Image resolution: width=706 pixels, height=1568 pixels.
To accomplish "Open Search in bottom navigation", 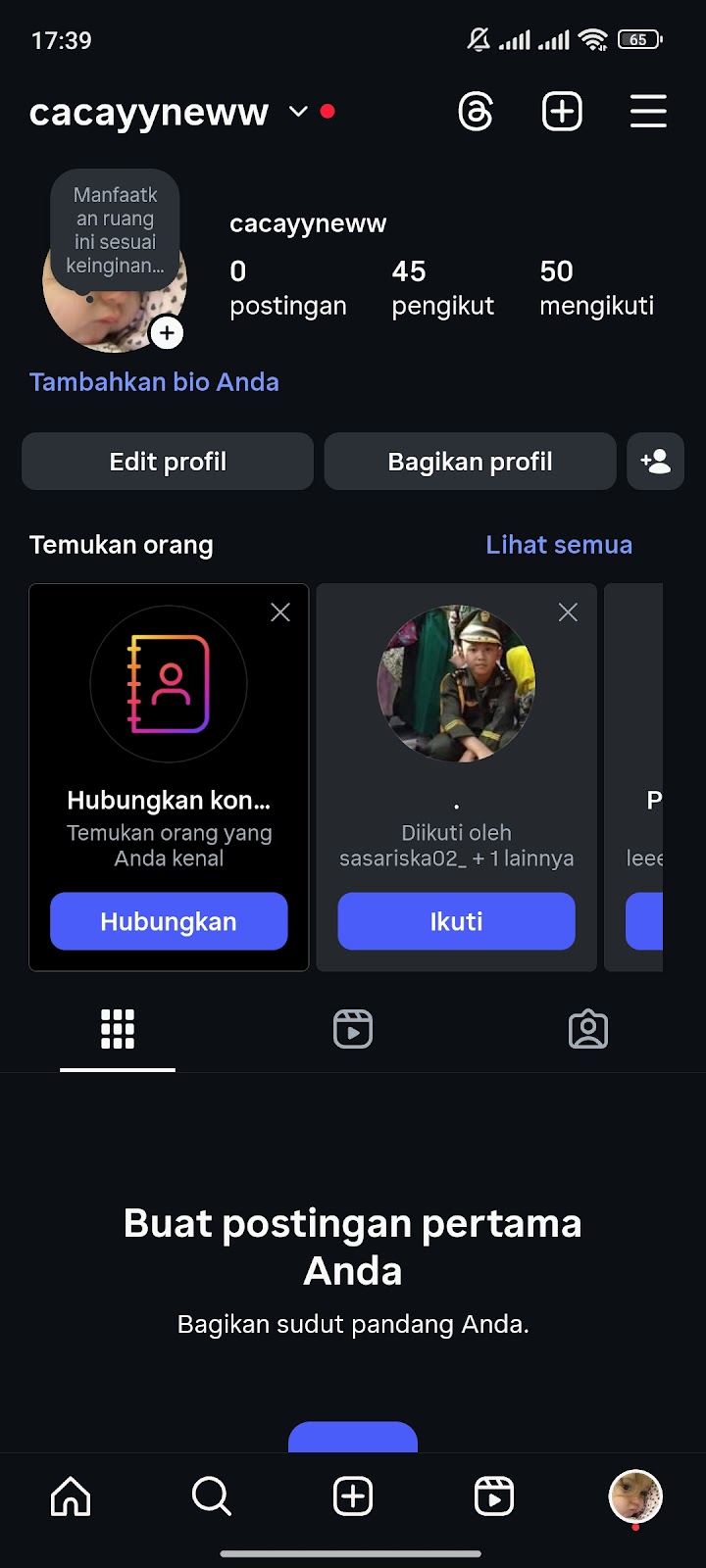I will click(x=211, y=1496).
